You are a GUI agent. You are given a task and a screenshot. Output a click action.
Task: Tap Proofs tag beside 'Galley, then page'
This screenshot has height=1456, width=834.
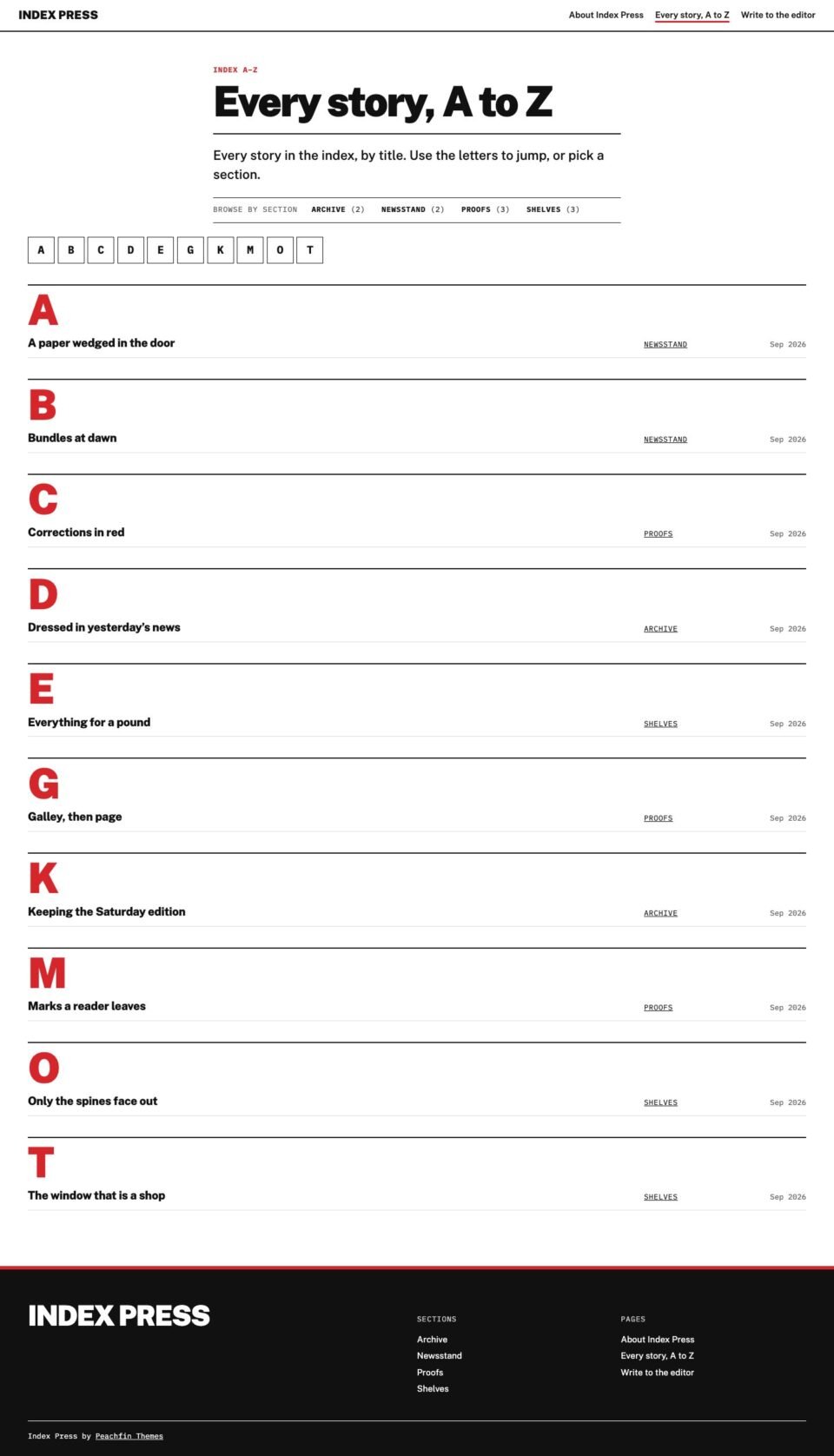pyautogui.click(x=658, y=818)
